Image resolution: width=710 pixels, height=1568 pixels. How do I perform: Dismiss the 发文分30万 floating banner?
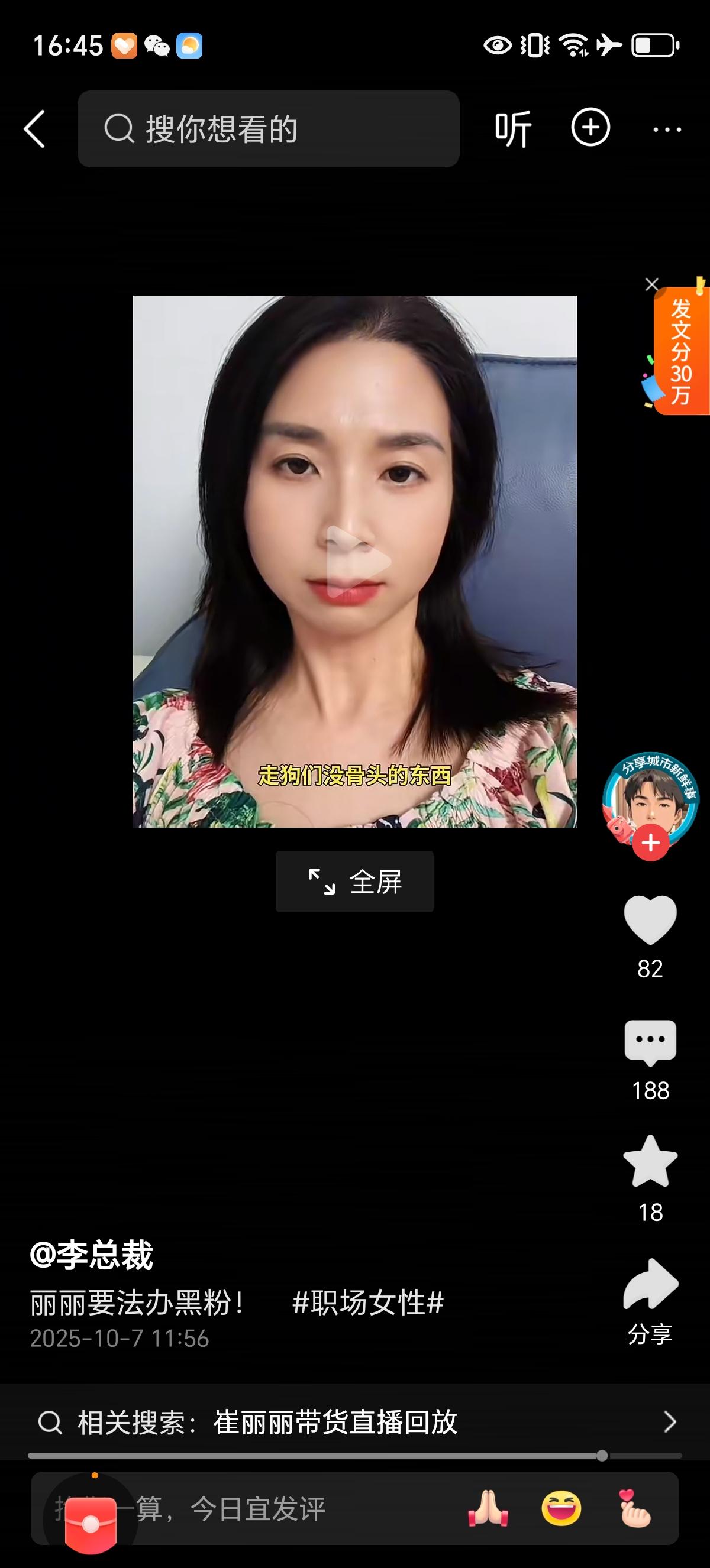pos(651,284)
